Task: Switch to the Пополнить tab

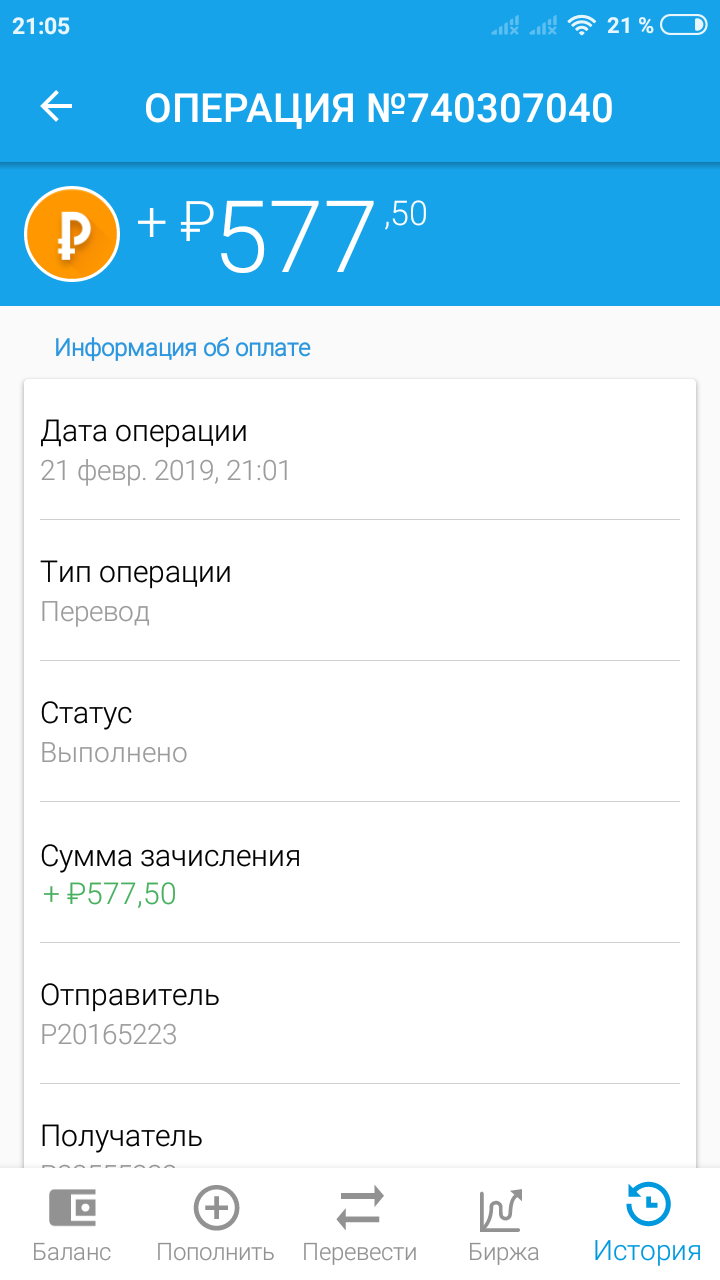Action: [216, 1223]
